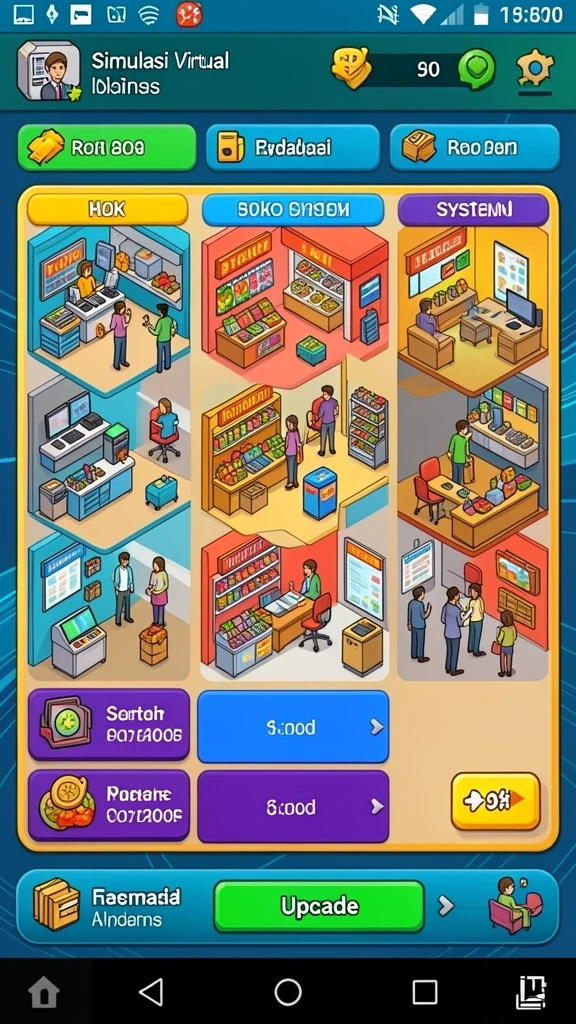Viewport: 576px width, 1024px height.
Task: Open the Rvdabaai button
Action: click(293, 148)
